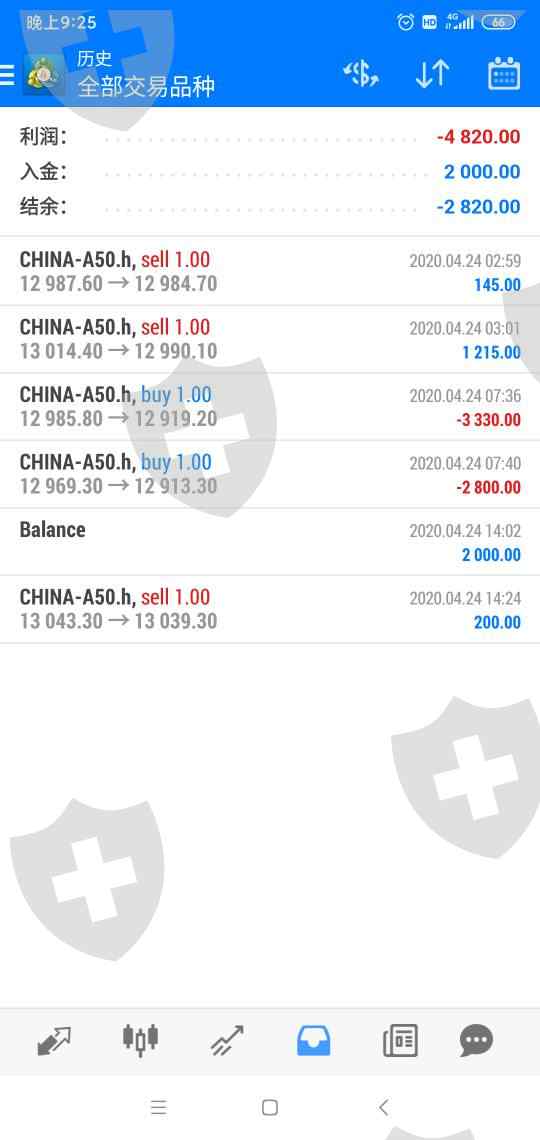Open the sell trade with 1 215.00 profit
540x1140 pixels.
pyautogui.click(x=270, y=340)
